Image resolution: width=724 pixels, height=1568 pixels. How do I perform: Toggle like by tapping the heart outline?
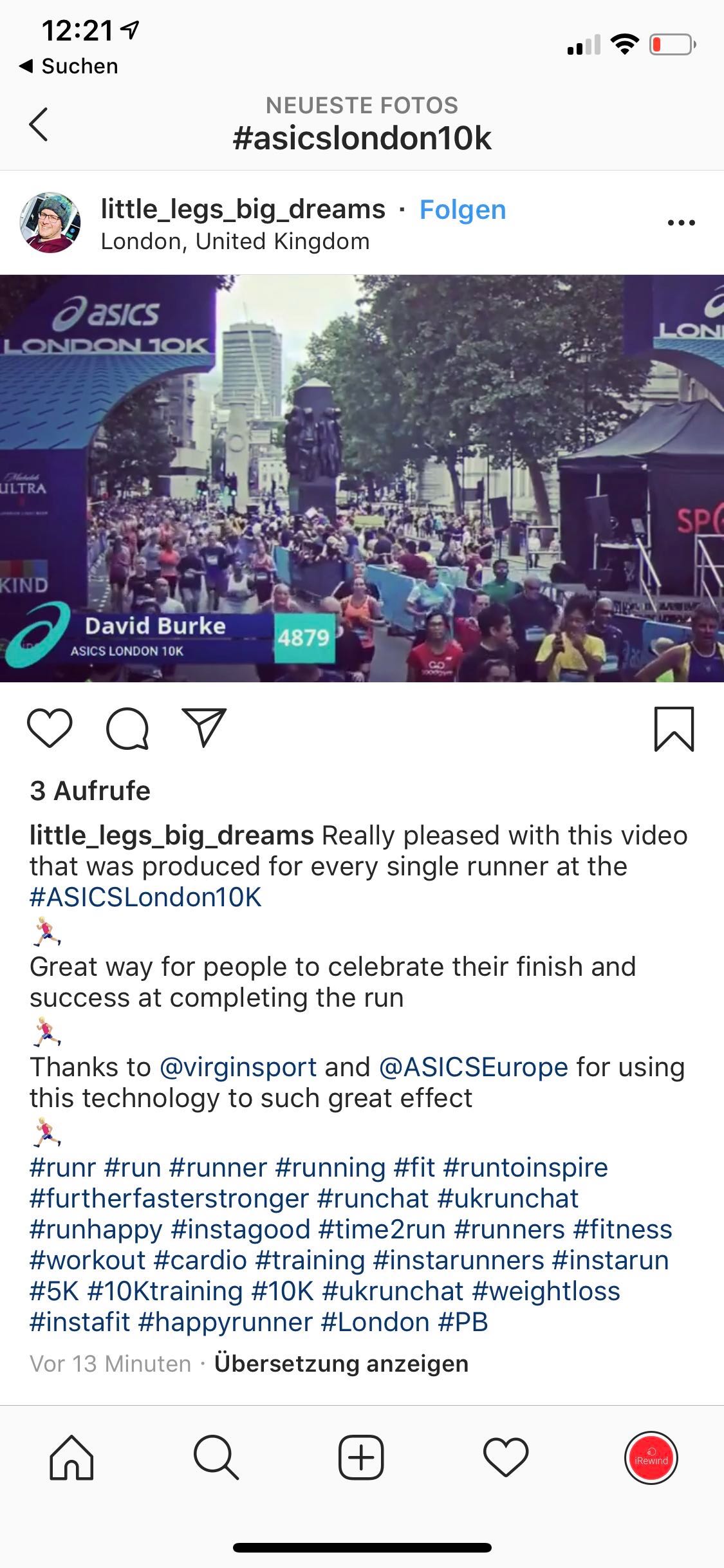[51, 728]
